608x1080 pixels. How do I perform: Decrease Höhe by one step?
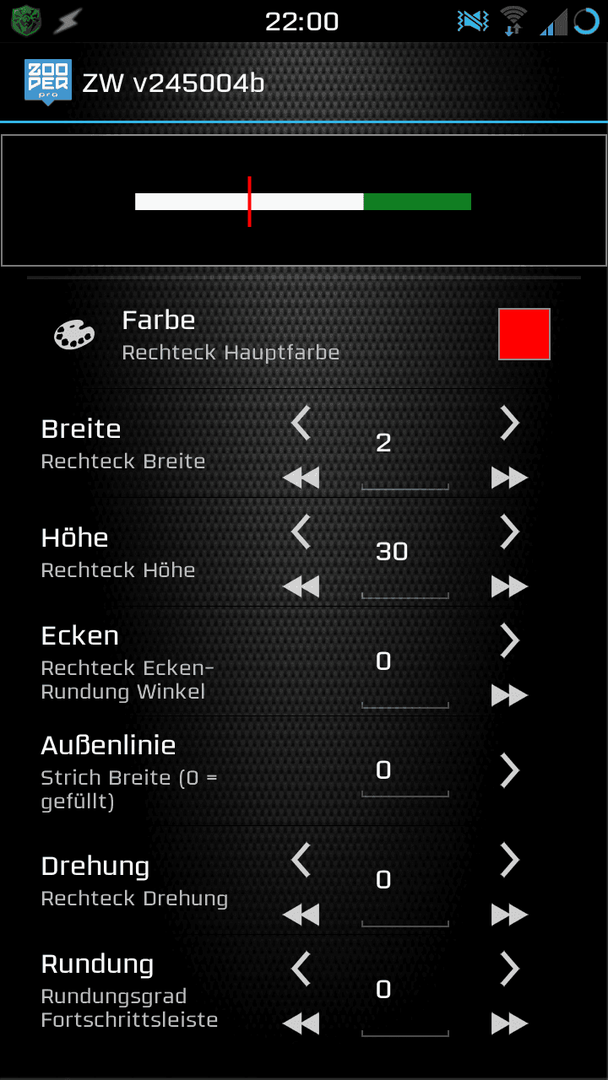[301, 532]
